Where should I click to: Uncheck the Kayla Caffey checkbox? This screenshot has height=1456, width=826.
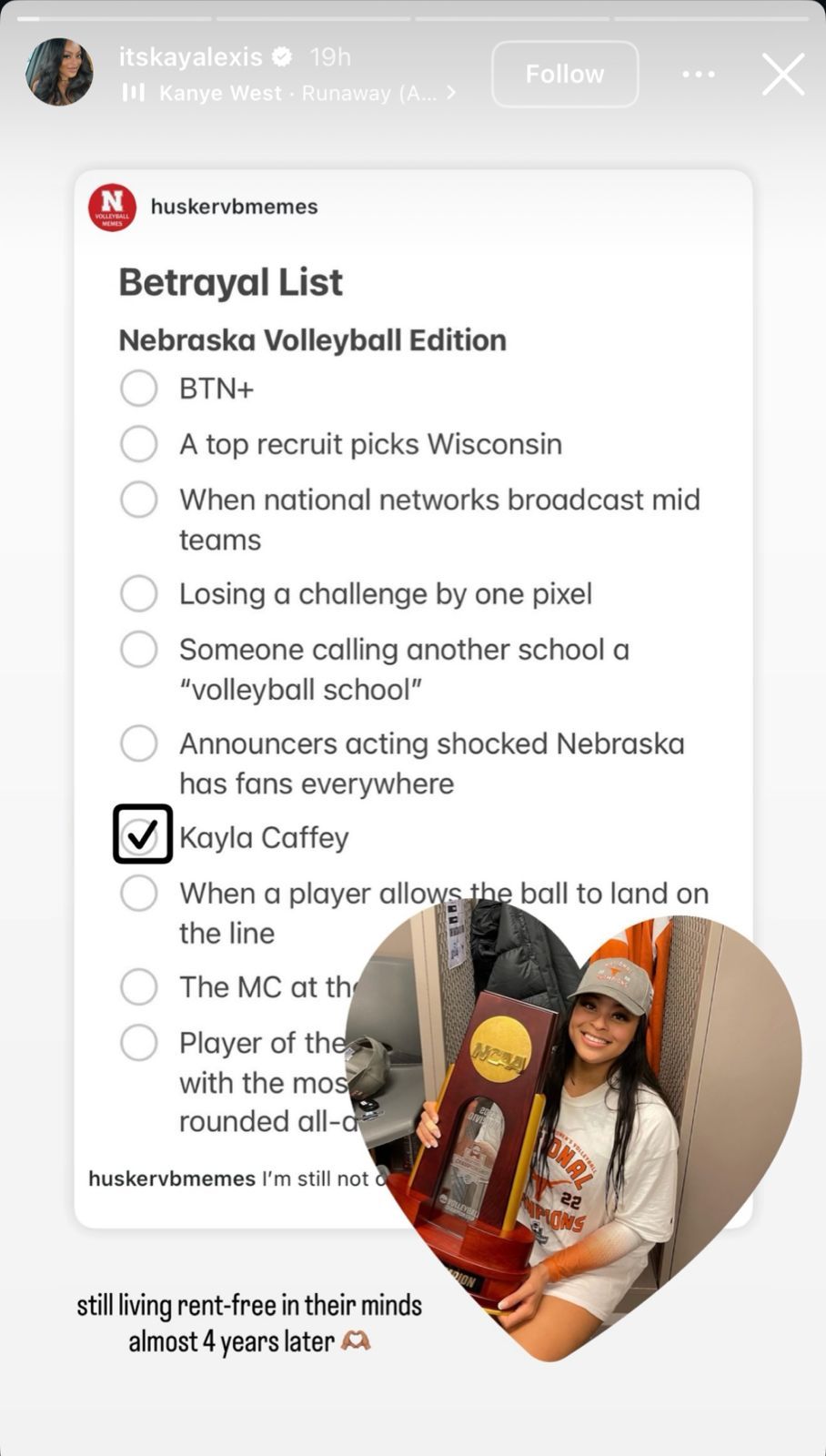(141, 834)
